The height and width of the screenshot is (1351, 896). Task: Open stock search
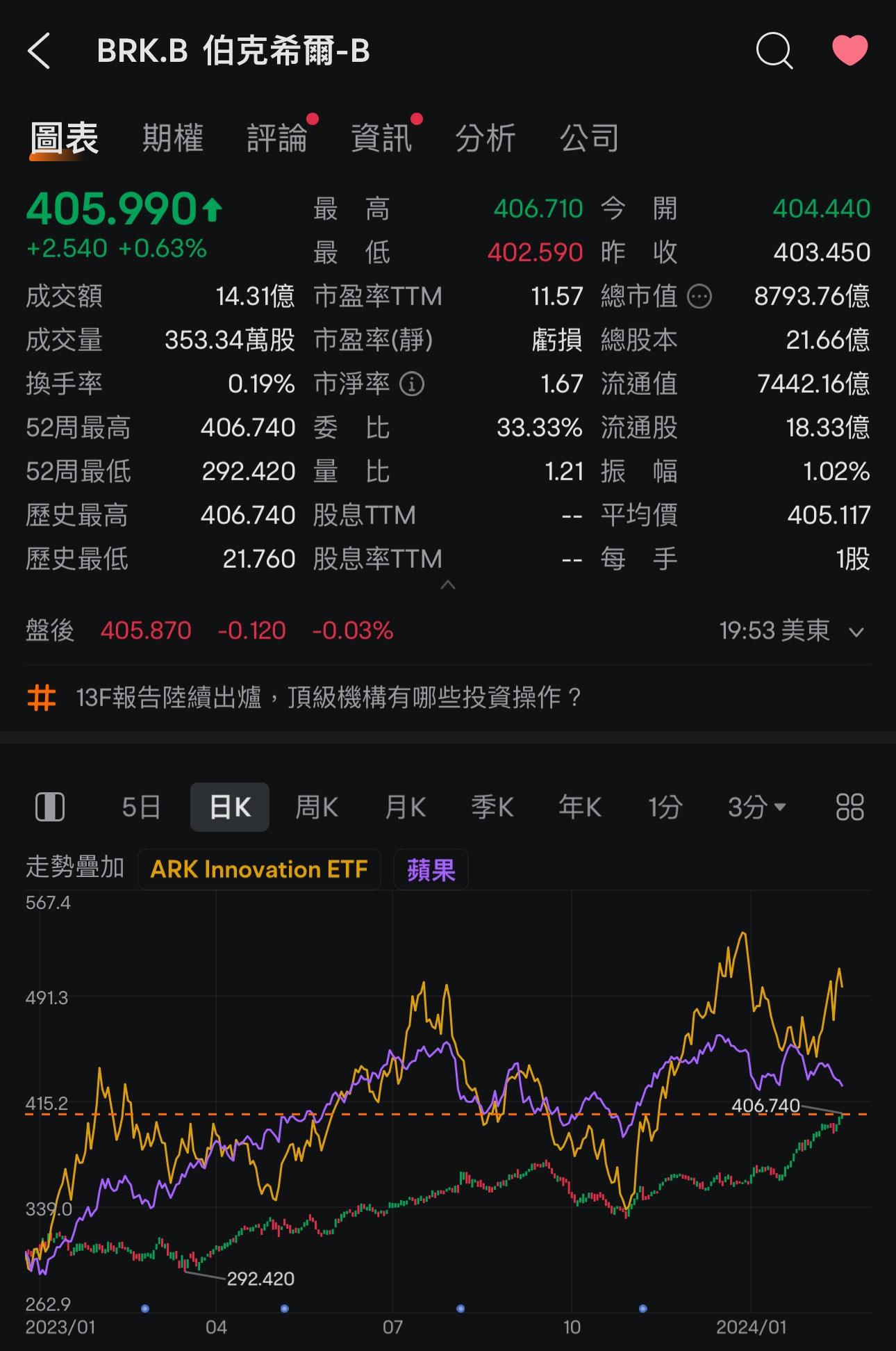(774, 51)
